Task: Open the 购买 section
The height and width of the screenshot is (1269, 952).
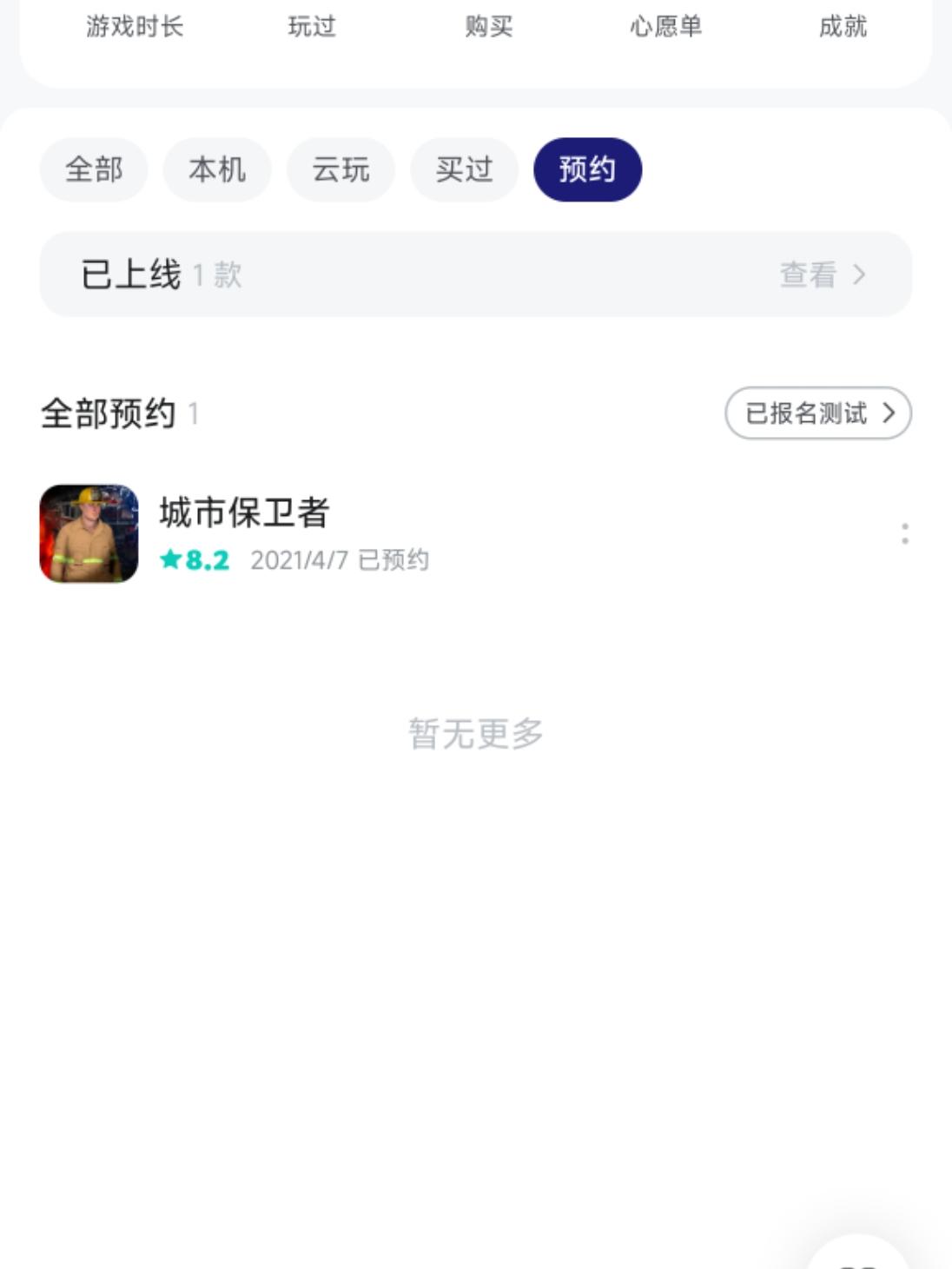Action: (x=488, y=27)
